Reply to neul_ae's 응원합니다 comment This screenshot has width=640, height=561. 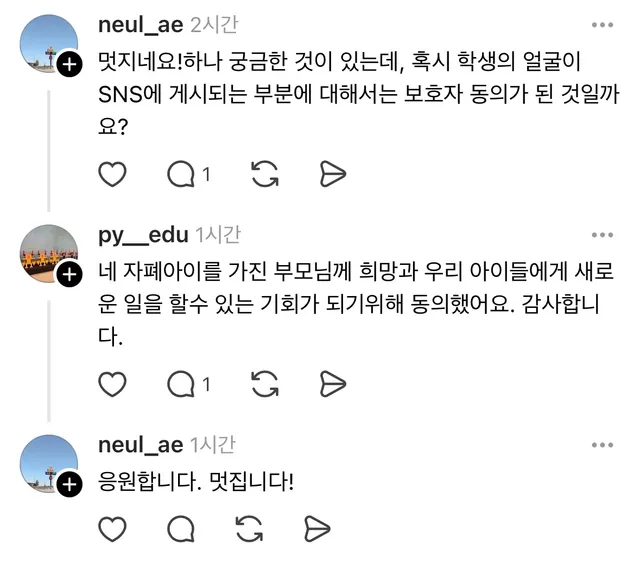[x=181, y=527]
